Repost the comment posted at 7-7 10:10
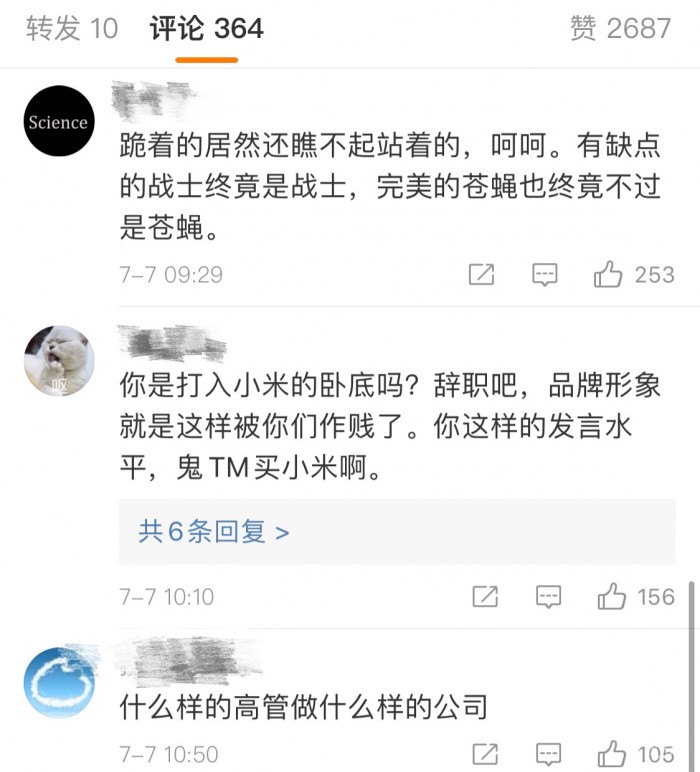The height and width of the screenshot is (772, 700). [x=484, y=597]
